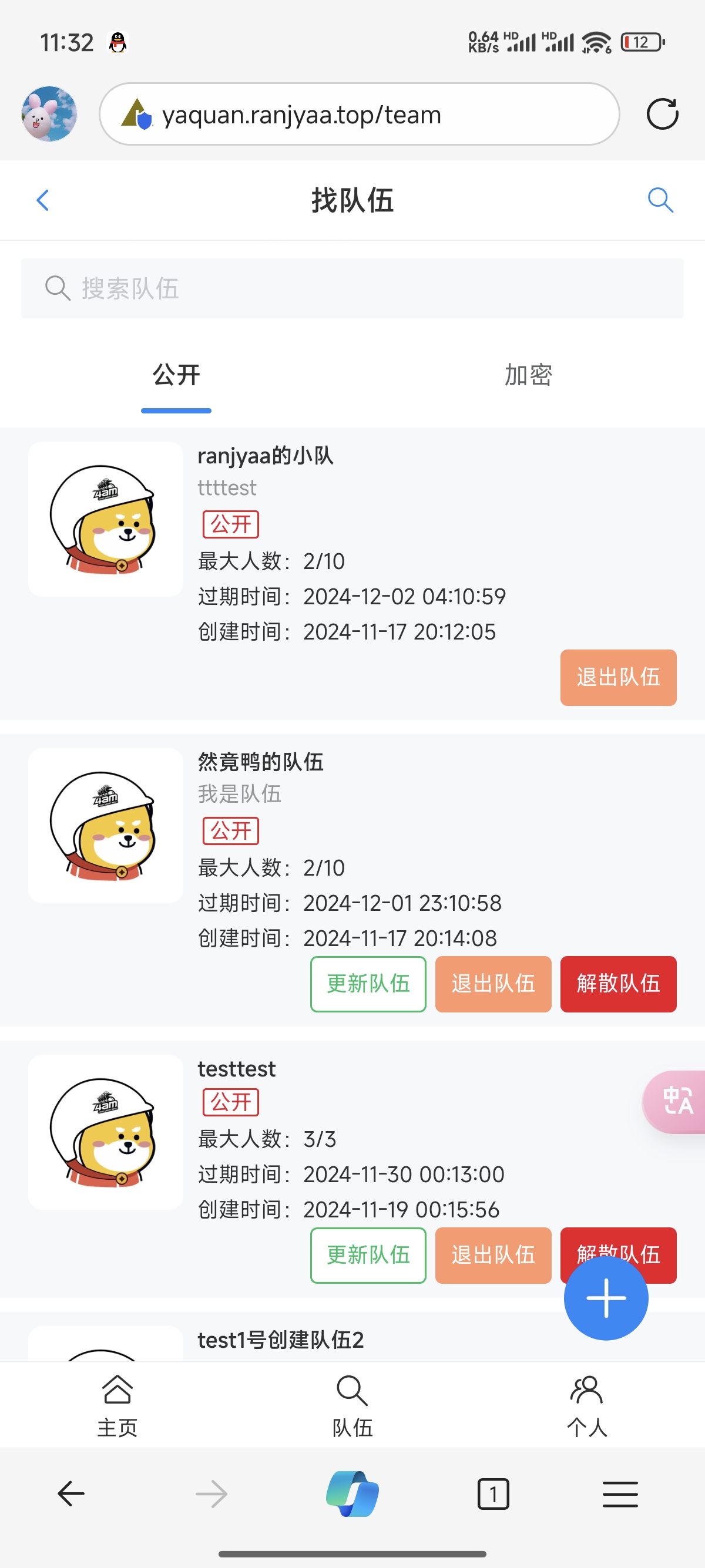The image size is (705, 1568).
Task: Open the search magnifier in the header
Action: 660,200
